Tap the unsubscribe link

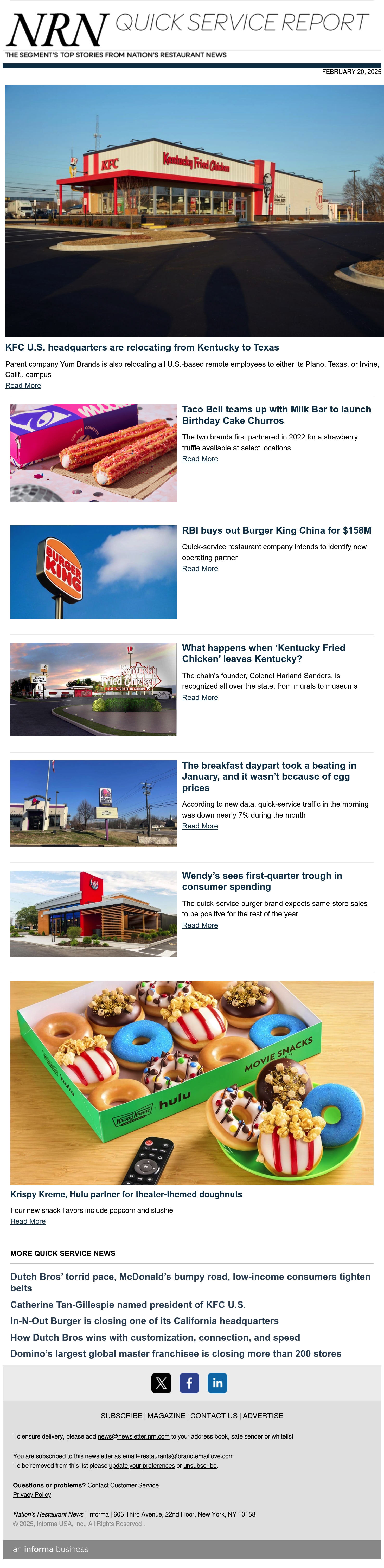coord(200,1466)
